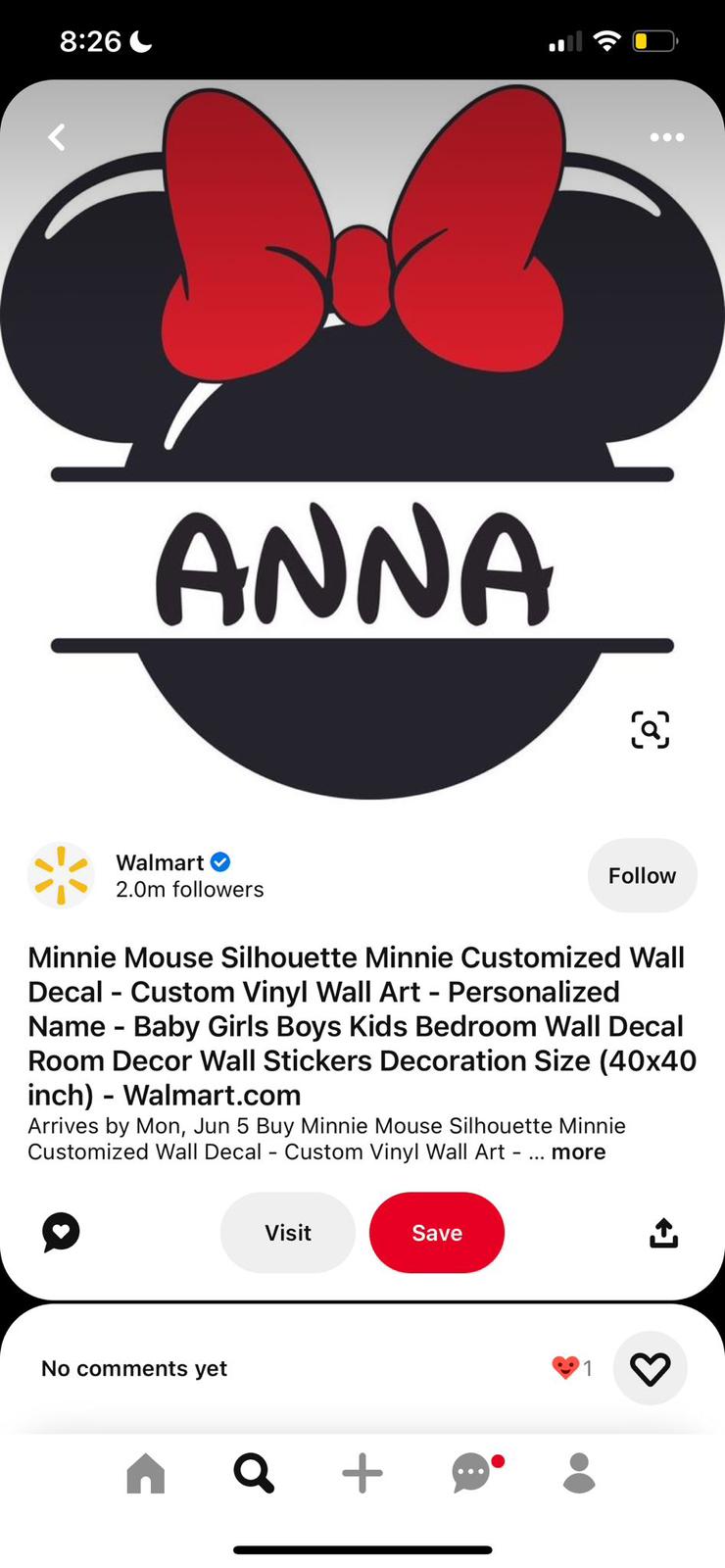Go to the Home tab

pos(146,1473)
